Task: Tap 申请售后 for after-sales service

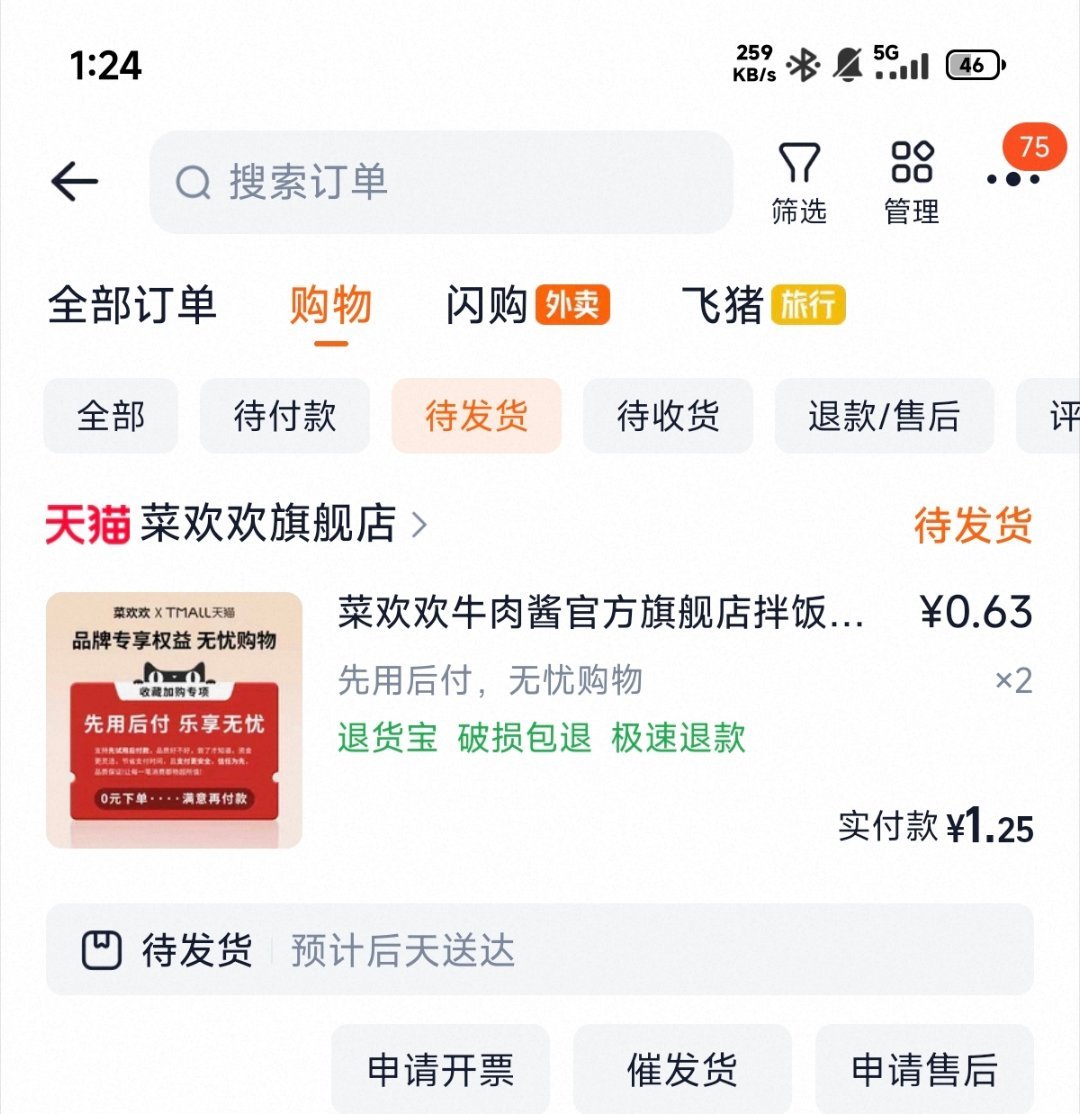Action: [x=924, y=1069]
